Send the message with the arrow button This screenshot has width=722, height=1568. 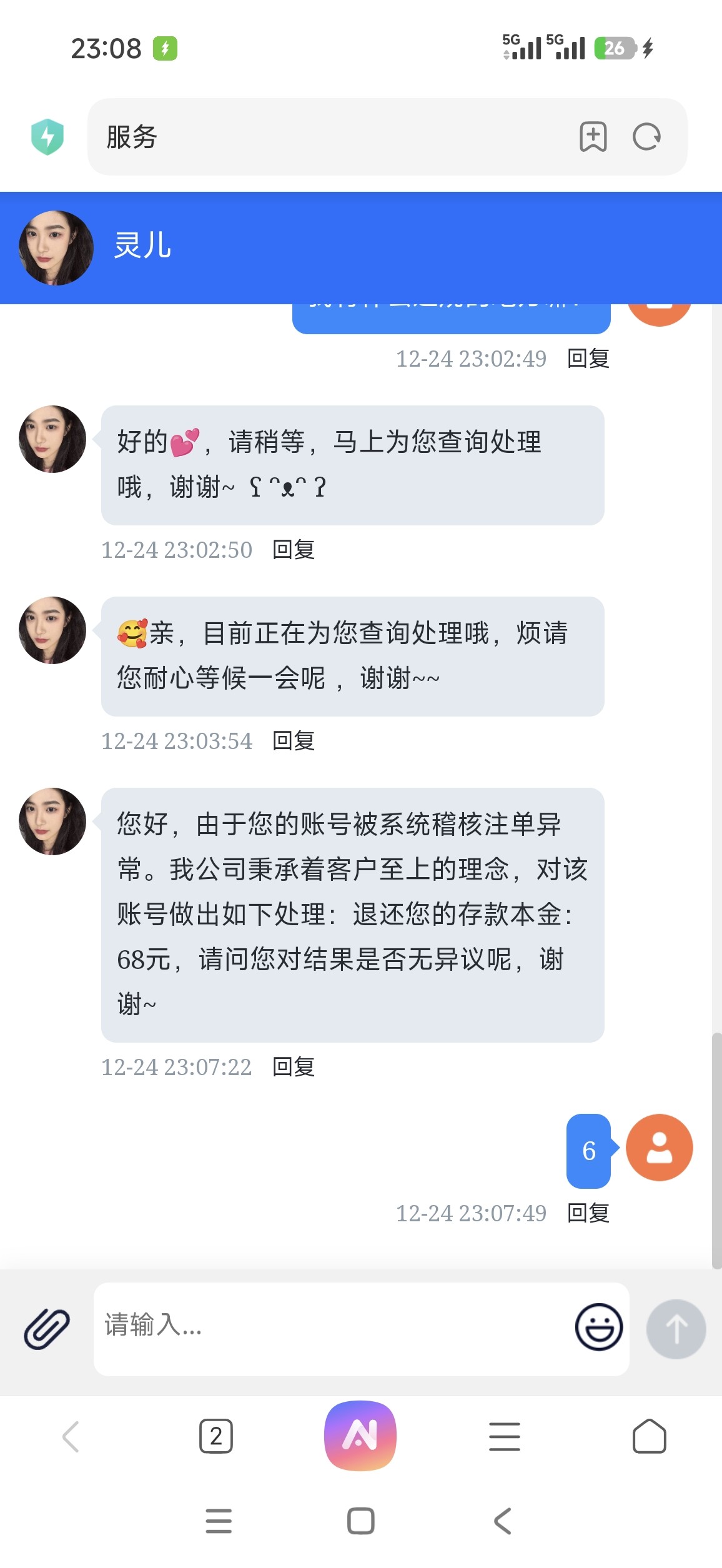676,1329
